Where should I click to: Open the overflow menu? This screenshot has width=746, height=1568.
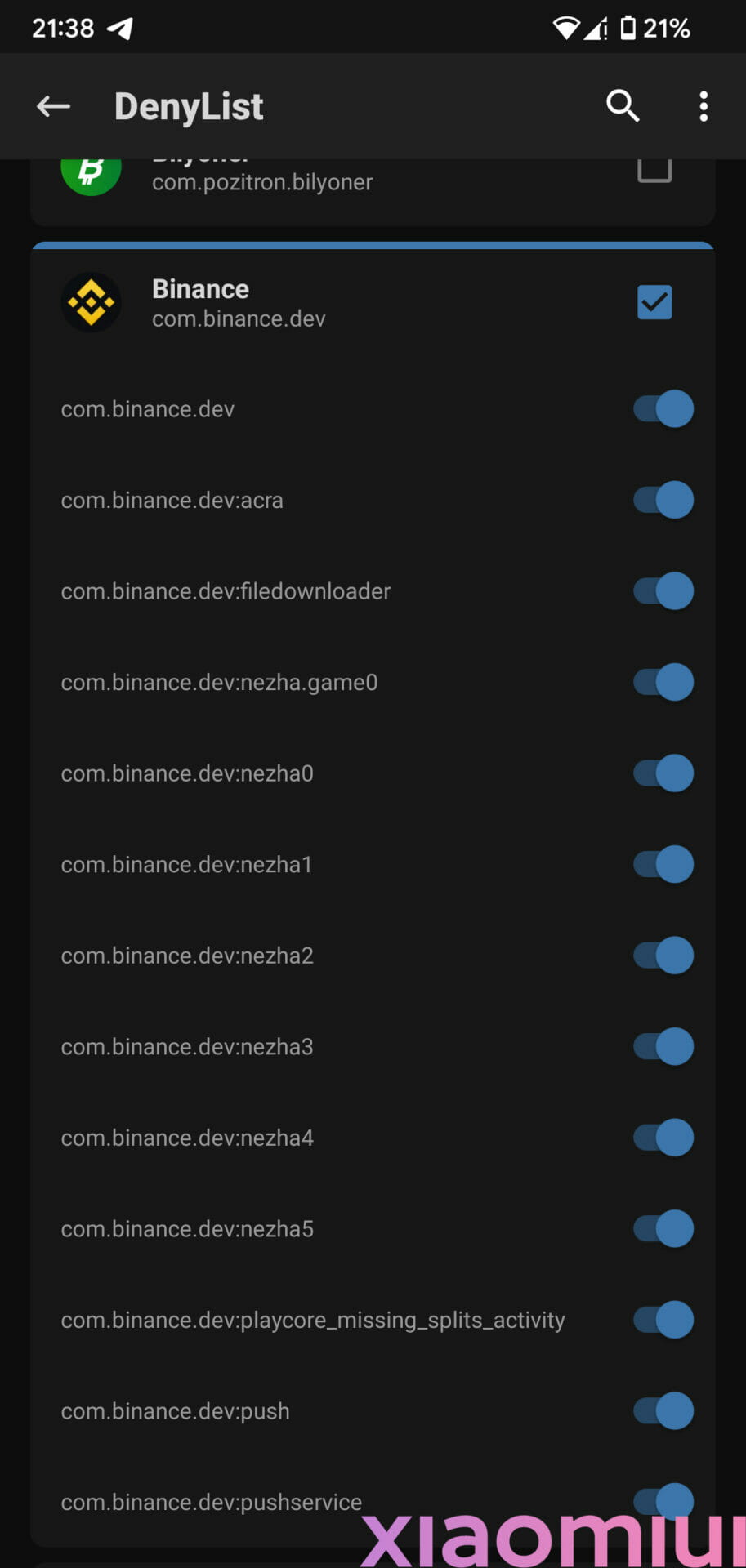point(704,106)
